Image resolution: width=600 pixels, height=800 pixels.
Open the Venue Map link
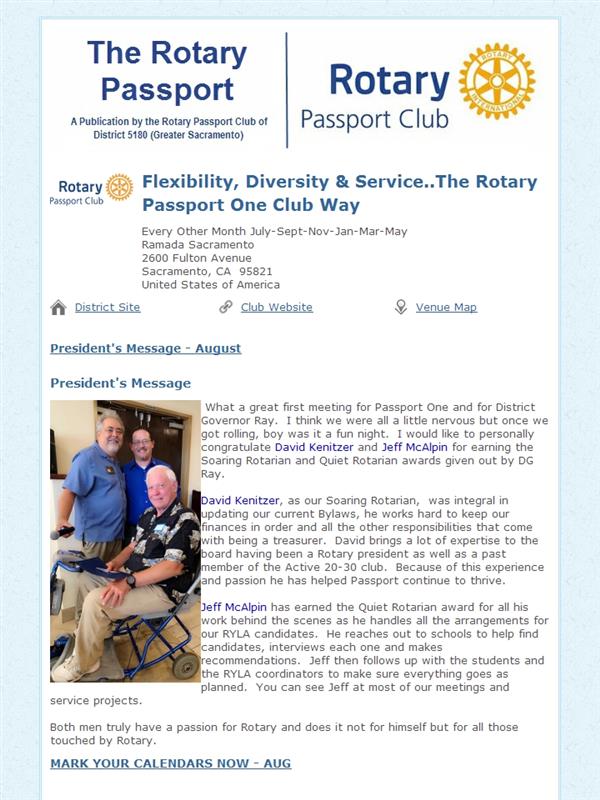click(446, 307)
